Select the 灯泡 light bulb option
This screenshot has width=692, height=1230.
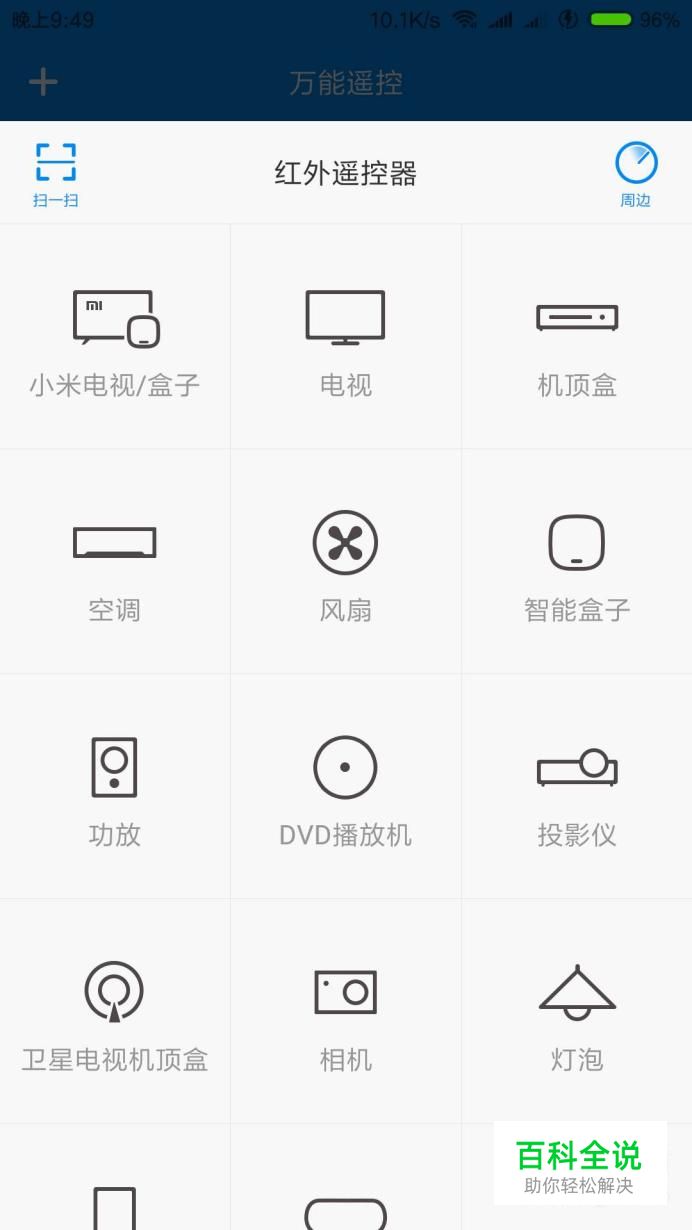[577, 1012]
